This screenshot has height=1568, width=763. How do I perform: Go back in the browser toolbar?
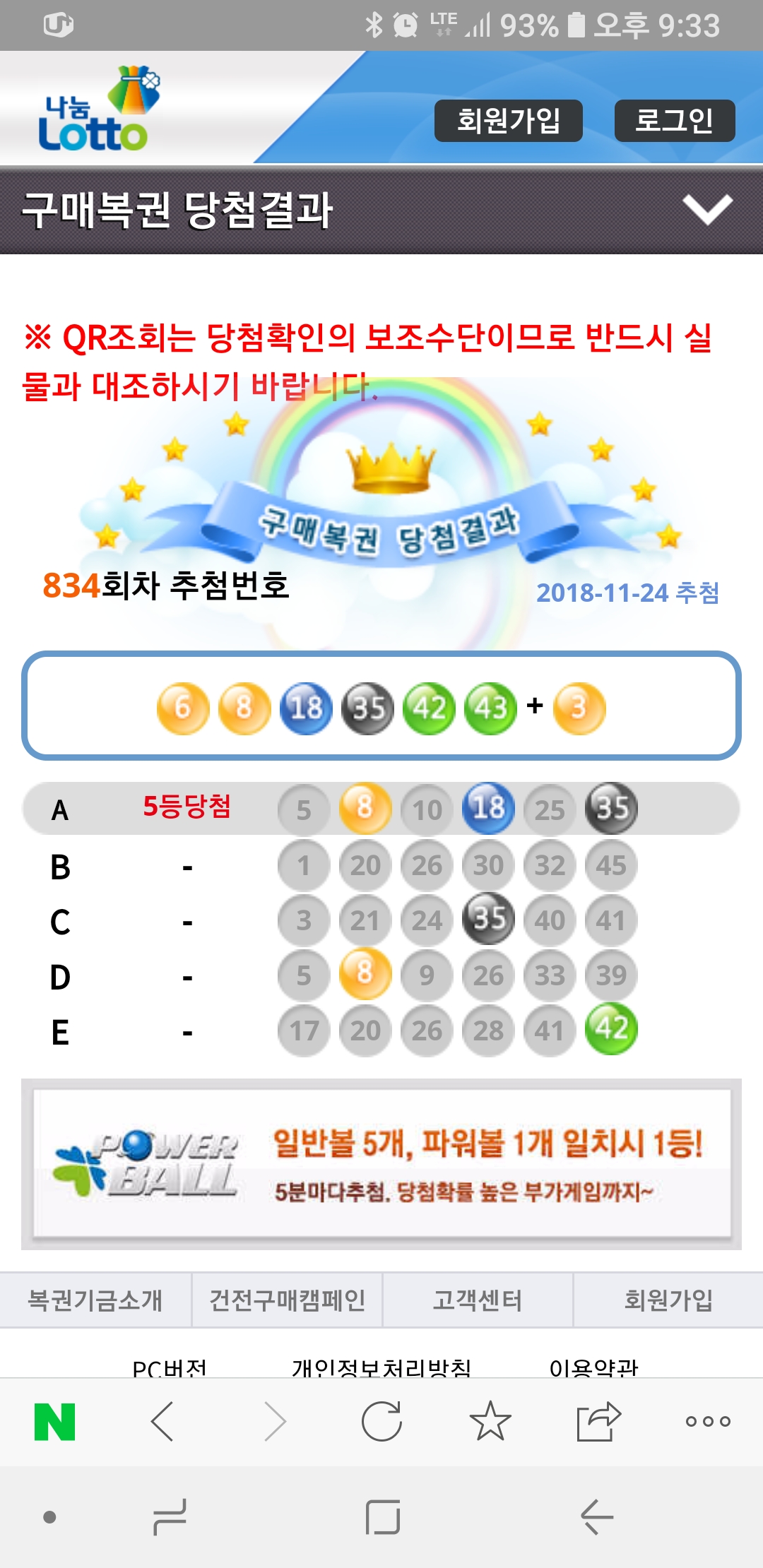pyautogui.click(x=163, y=1421)
